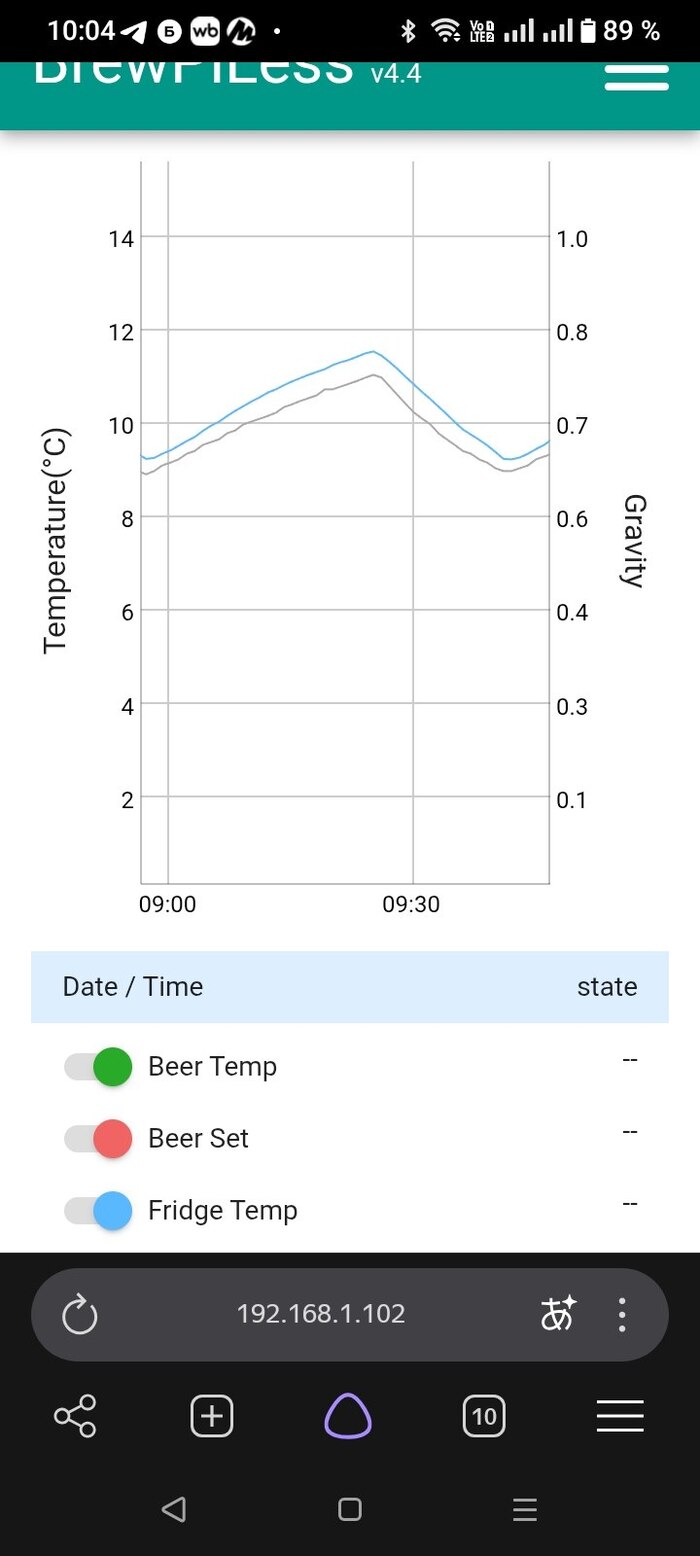Add a new browser tab

(x=212, y=1416)
